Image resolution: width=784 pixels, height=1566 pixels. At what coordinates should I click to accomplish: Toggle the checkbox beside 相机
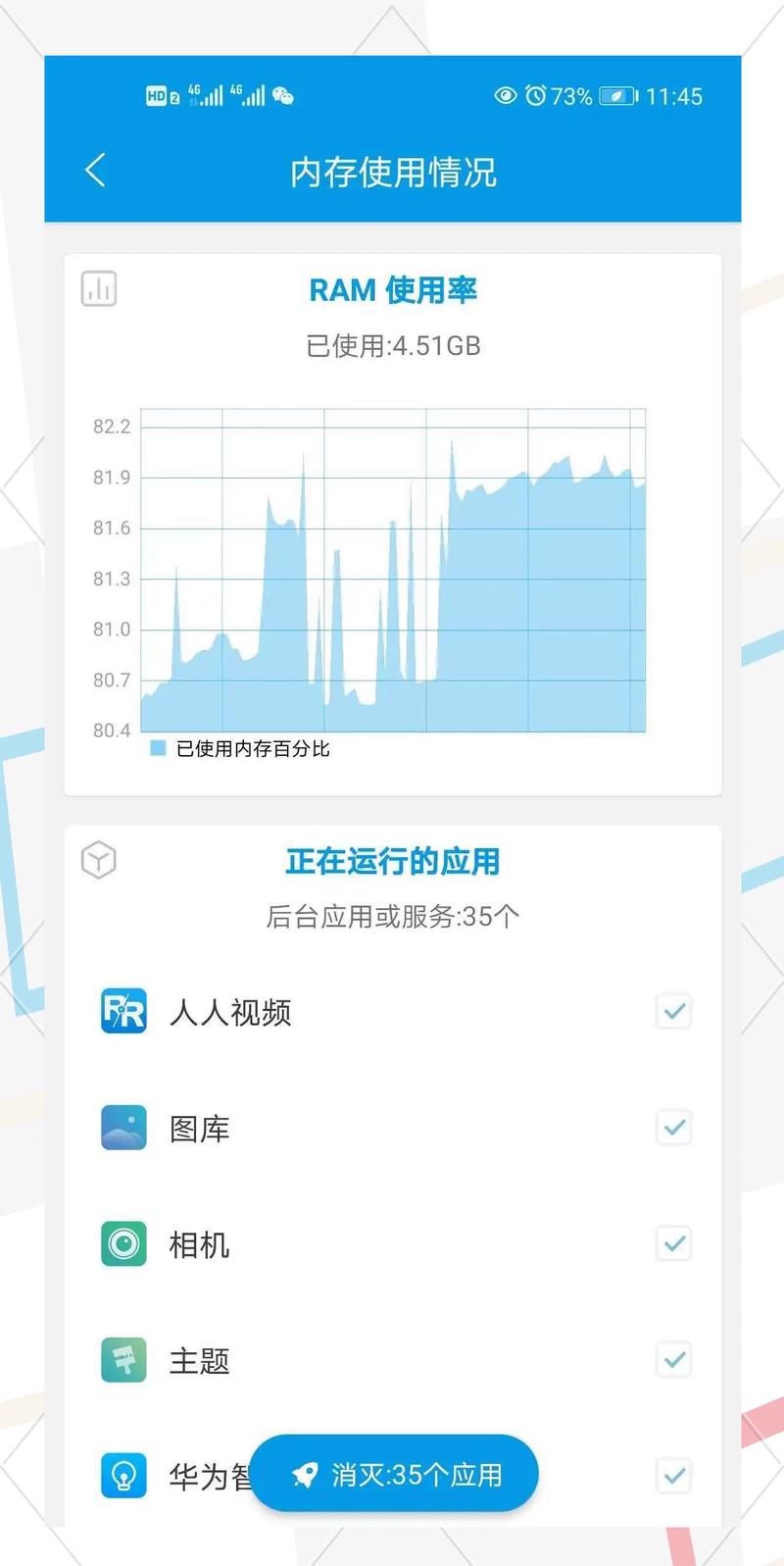tap(673, 1244)
